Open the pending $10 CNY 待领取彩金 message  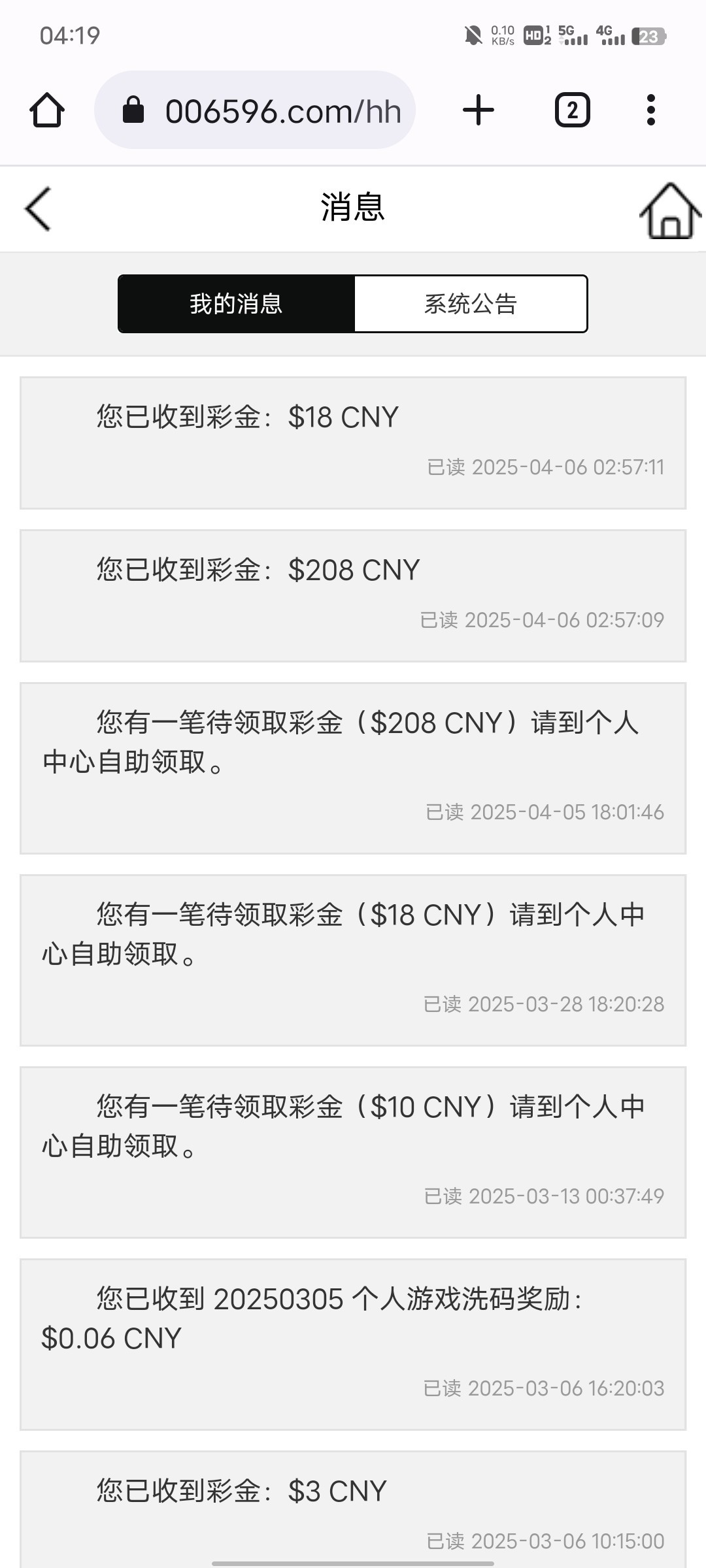point(353,1152)
